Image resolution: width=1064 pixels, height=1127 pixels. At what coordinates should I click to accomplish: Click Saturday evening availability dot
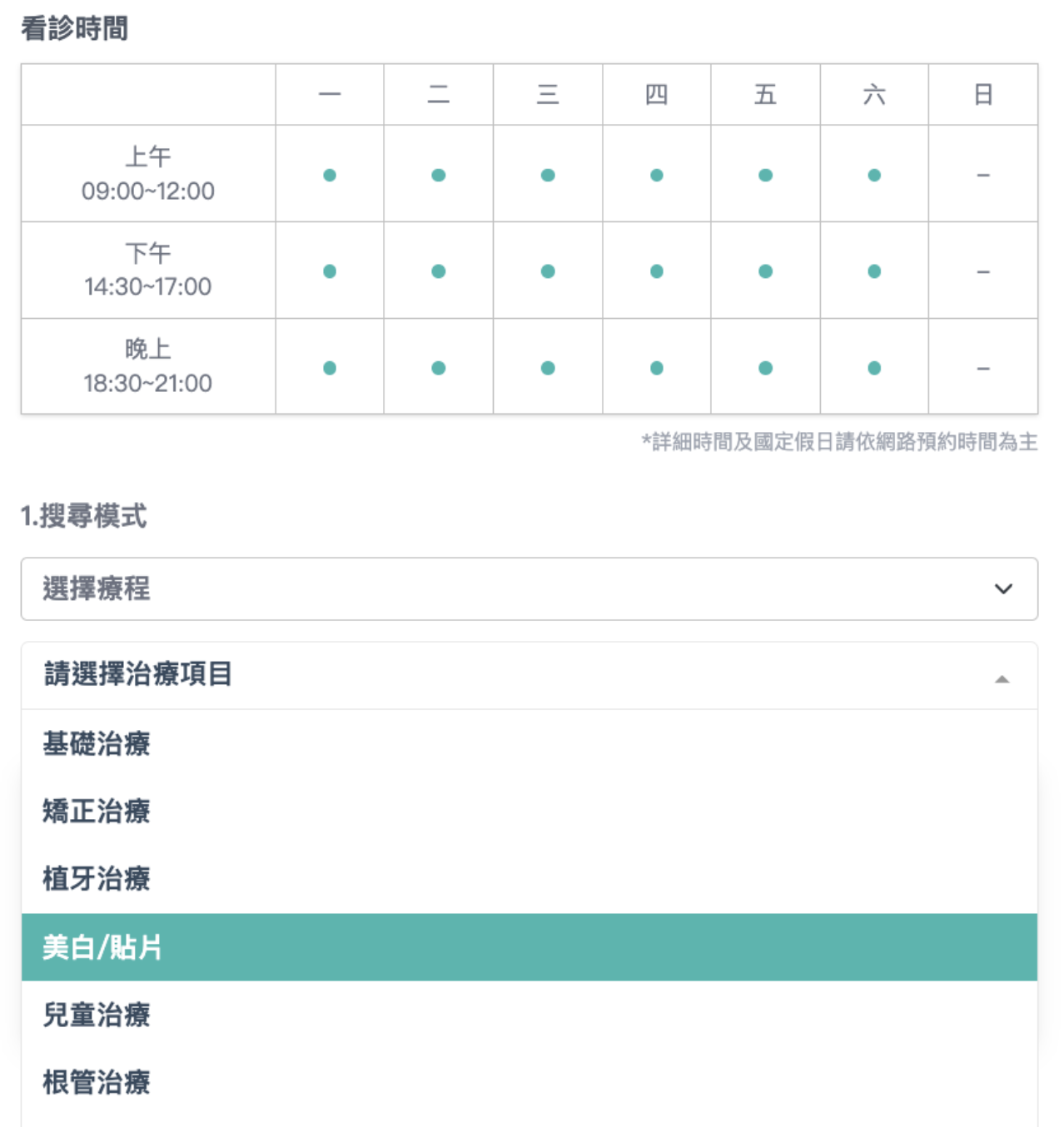[873, 367]
